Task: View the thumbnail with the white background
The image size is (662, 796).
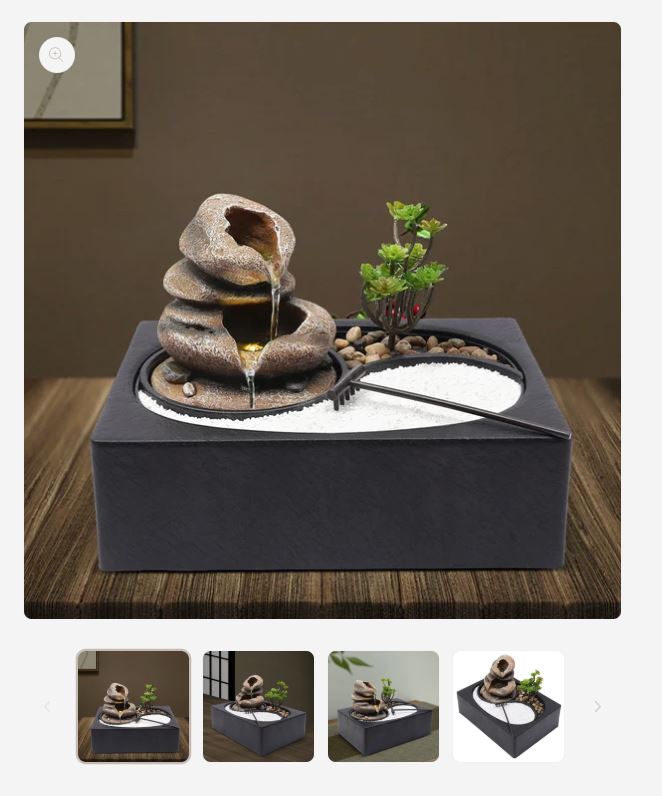Action: 508,706
